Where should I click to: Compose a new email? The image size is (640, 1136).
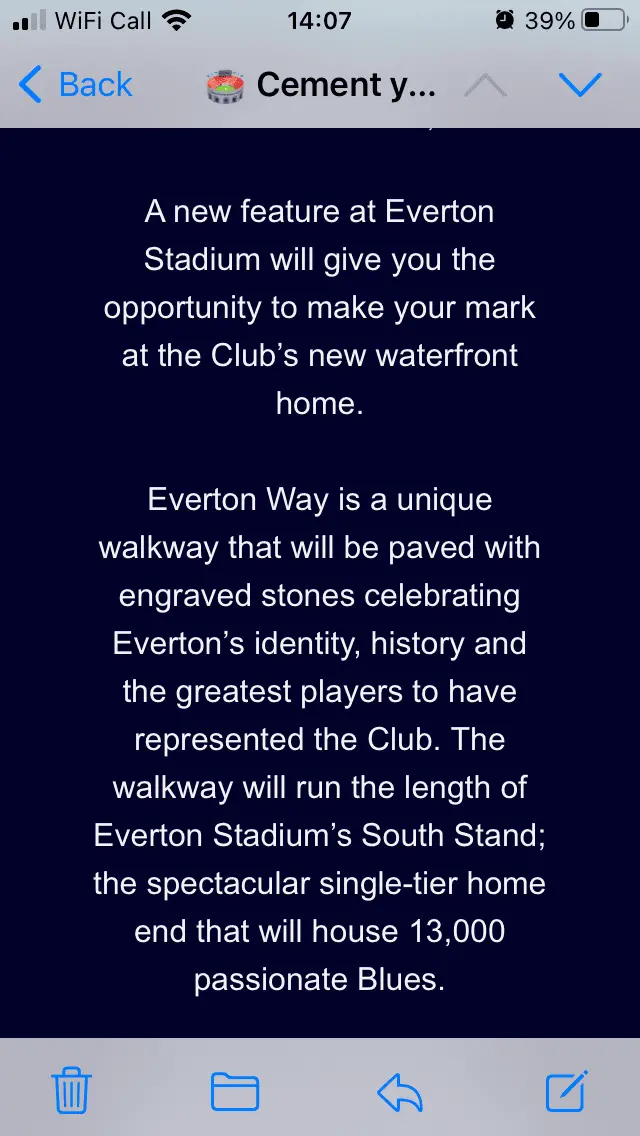(x=566, y=1089)
